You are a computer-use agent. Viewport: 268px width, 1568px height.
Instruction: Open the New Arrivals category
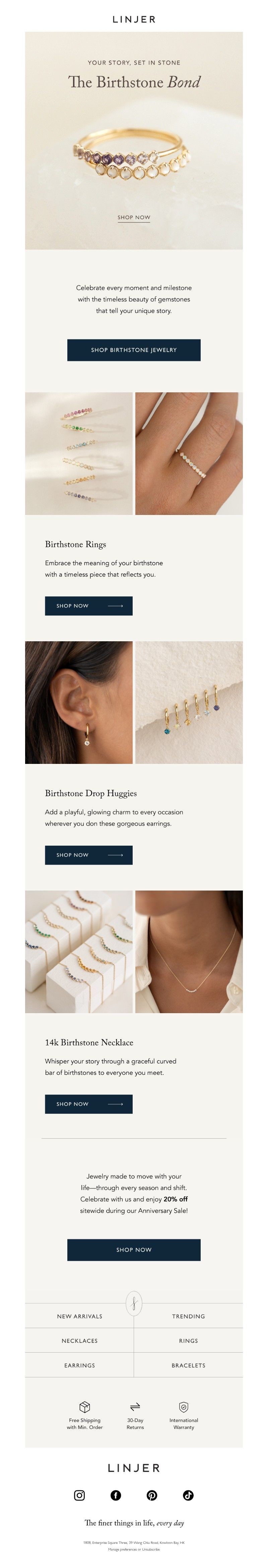click(x=80, y=1316)
